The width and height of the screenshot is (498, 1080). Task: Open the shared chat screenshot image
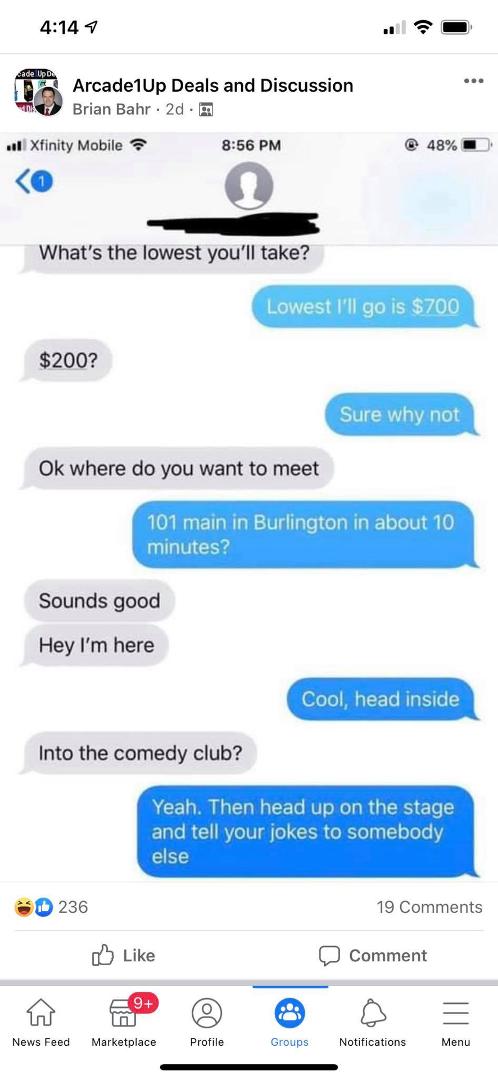(x=249, y=507)
